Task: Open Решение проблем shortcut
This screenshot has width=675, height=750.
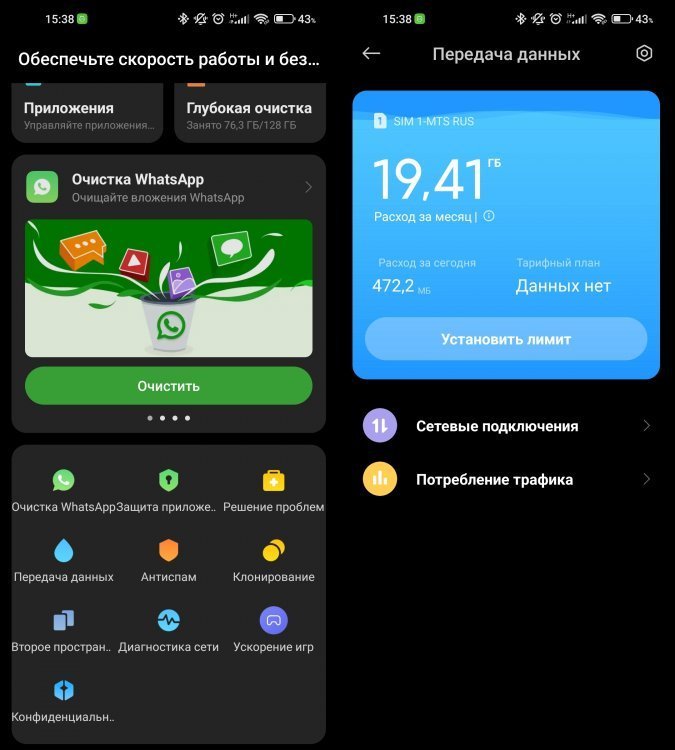Action: click(x=273, y=490)
